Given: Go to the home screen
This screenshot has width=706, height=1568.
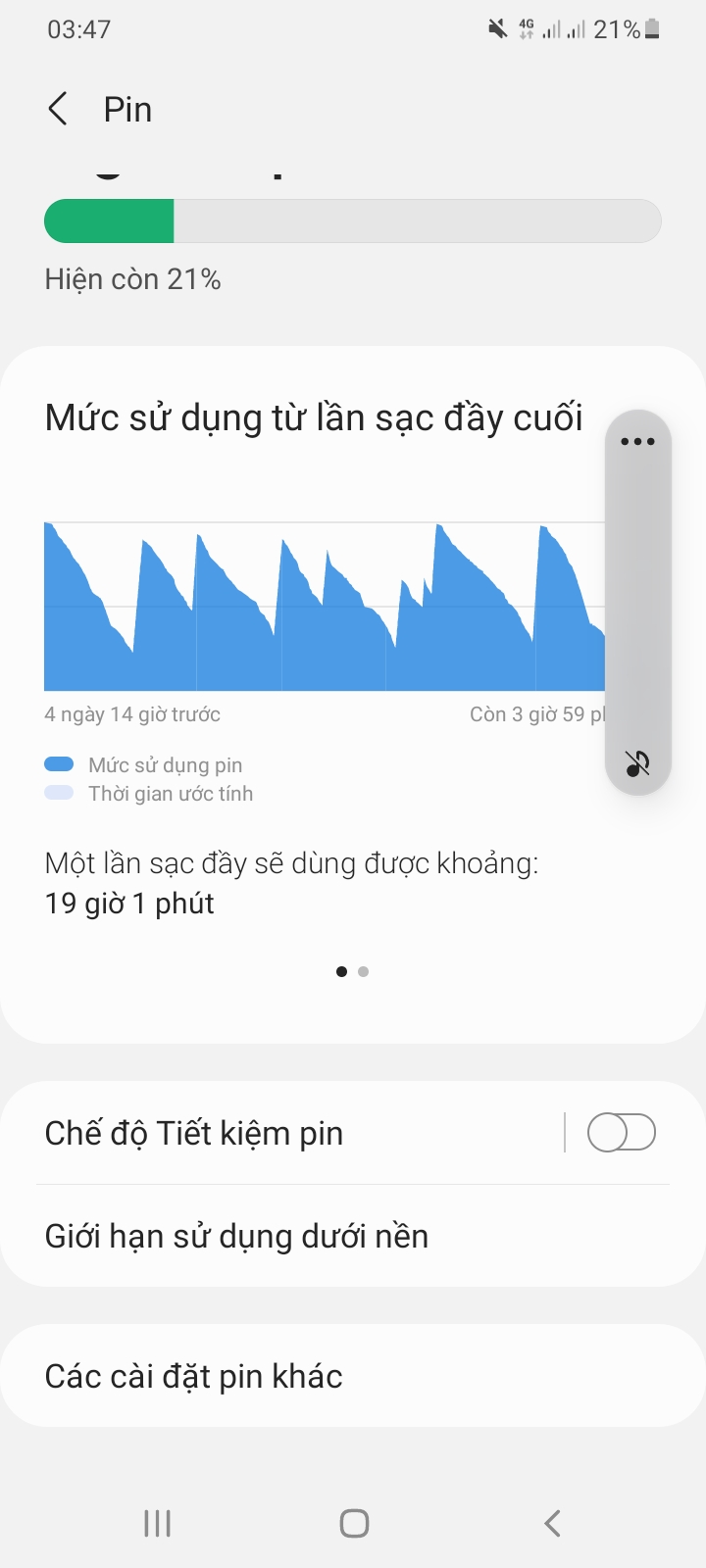Looking at the screenshot, I should coord(354,1523).
